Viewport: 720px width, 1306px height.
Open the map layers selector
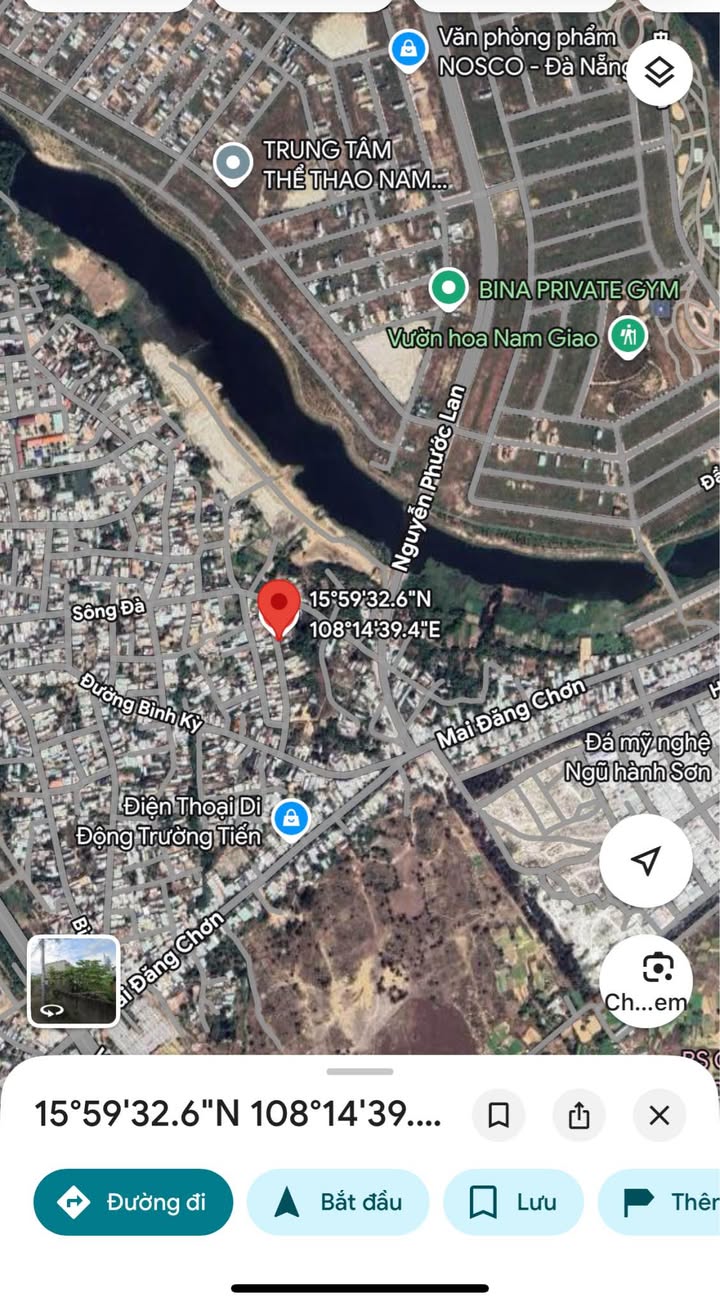[x=659, y=72]
